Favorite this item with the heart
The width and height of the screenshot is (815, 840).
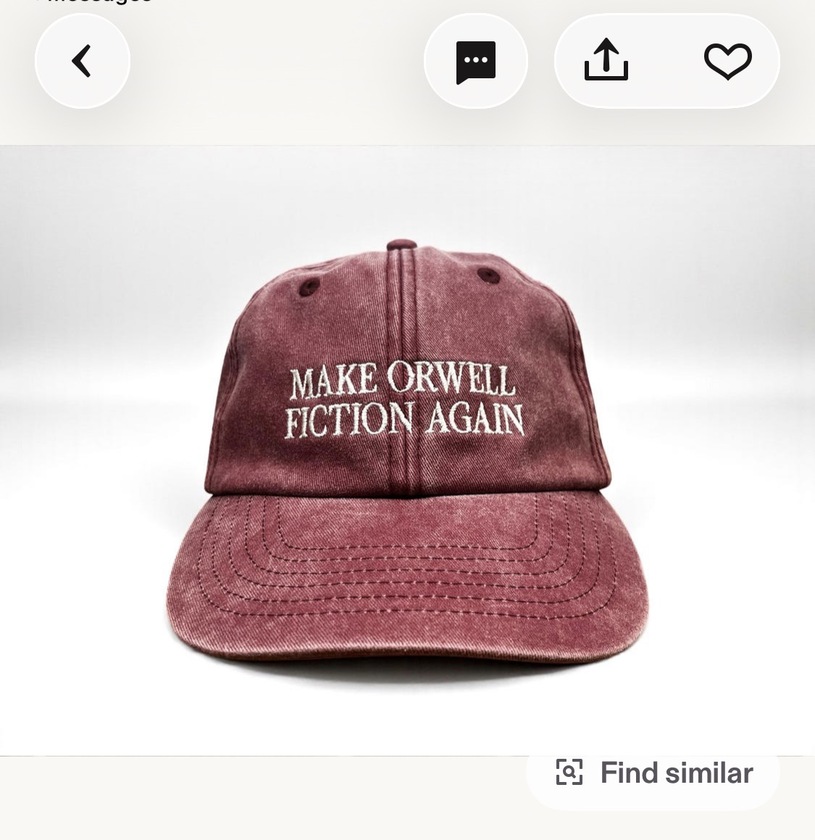727,62
